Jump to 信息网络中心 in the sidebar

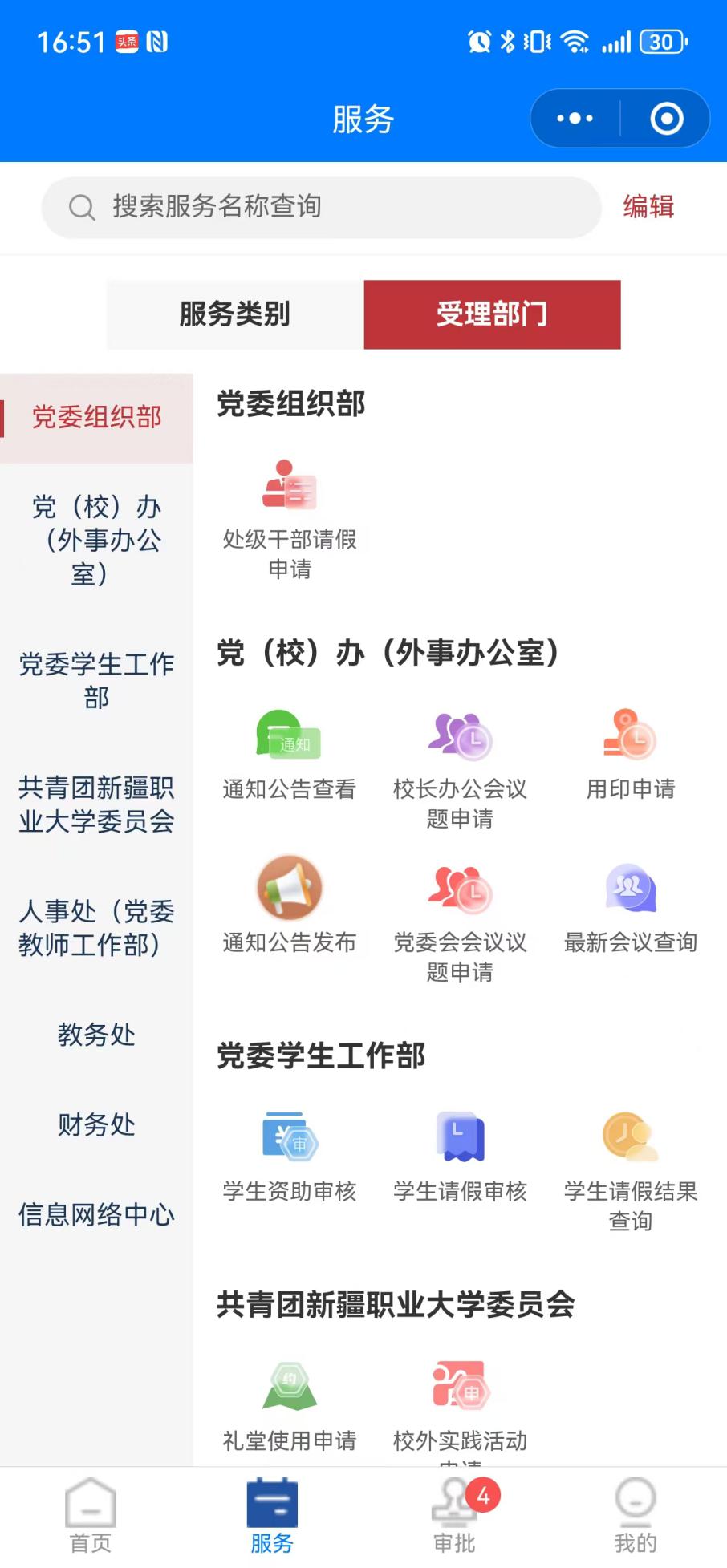(x=96, y=1214)
